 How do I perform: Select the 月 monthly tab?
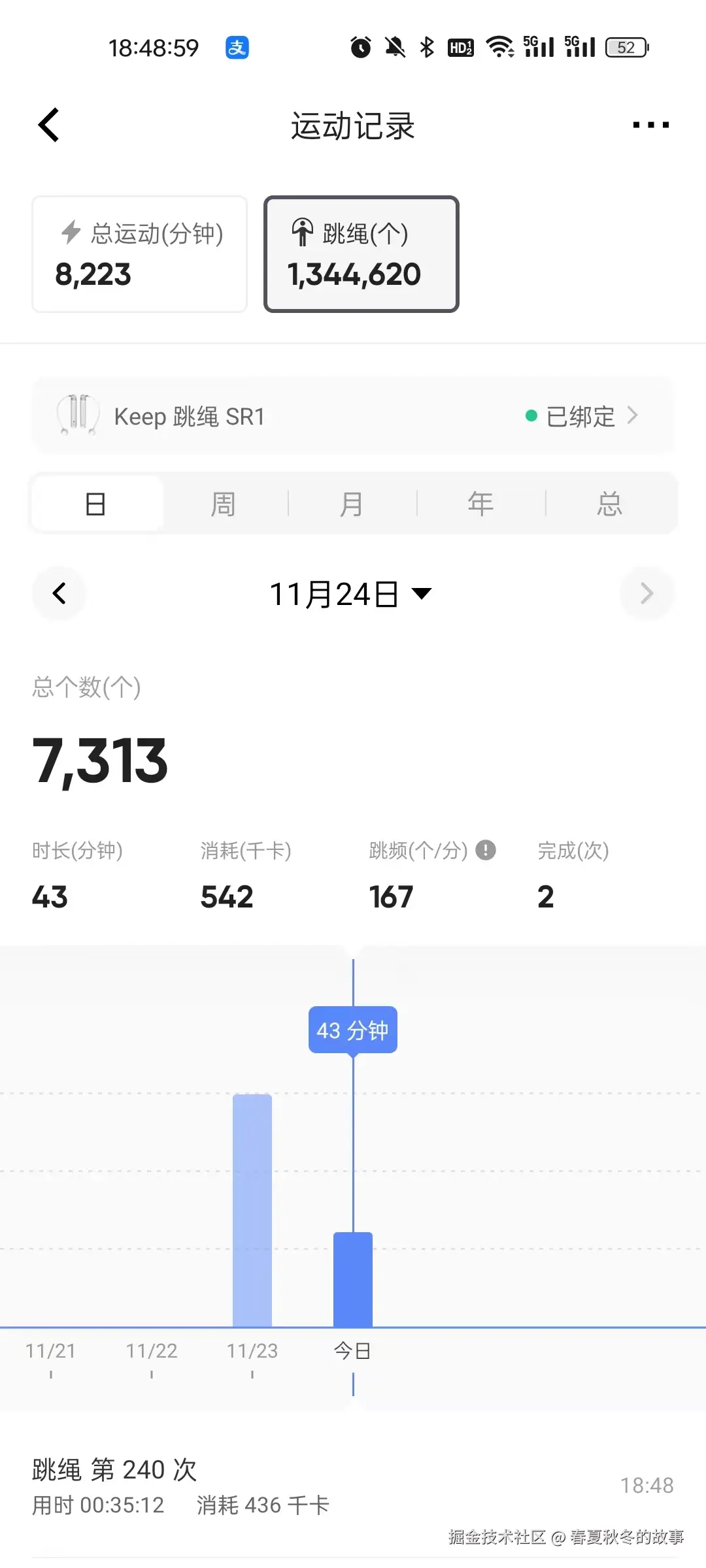[352, 503]
